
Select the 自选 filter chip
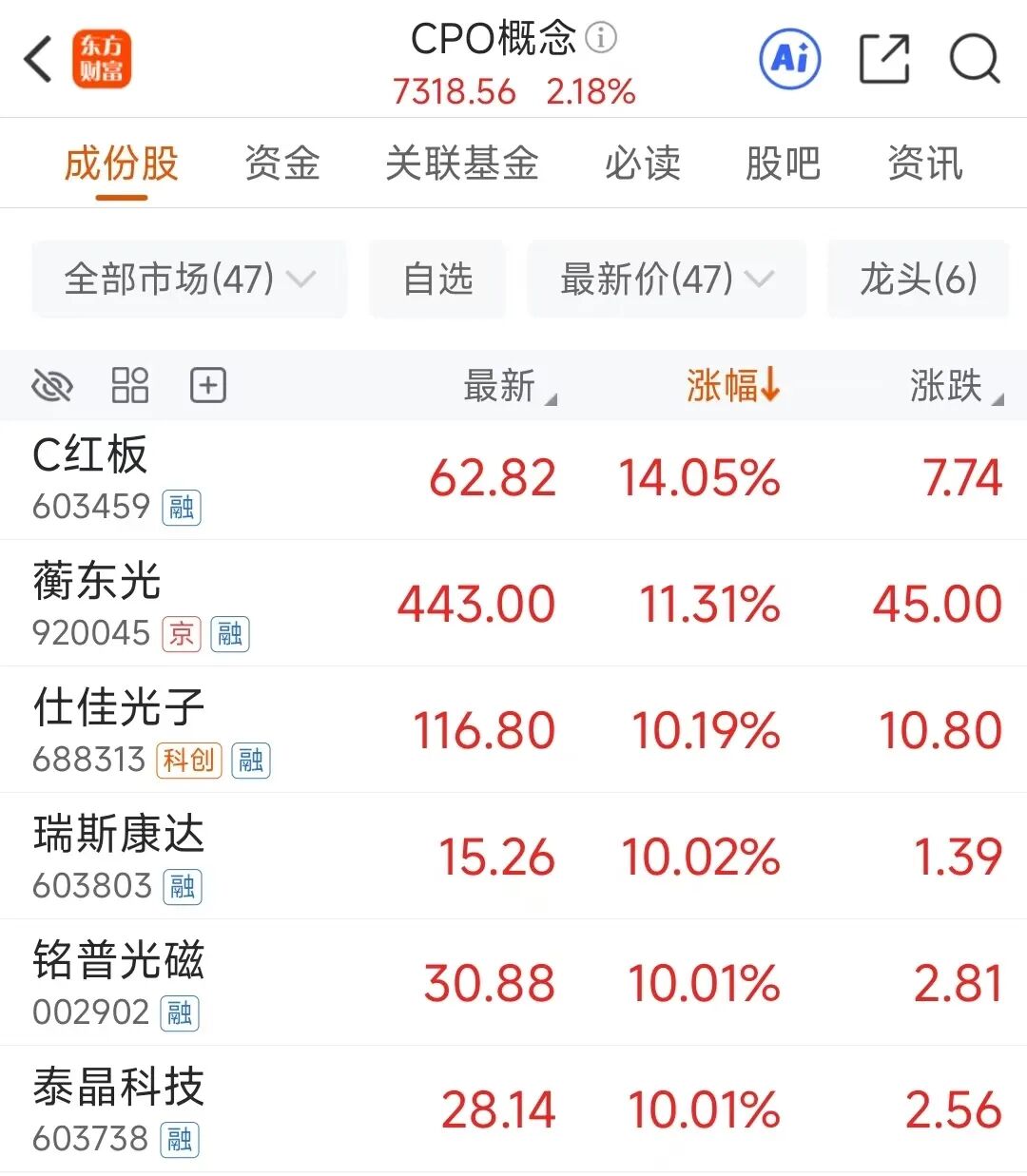click(437, 280)
